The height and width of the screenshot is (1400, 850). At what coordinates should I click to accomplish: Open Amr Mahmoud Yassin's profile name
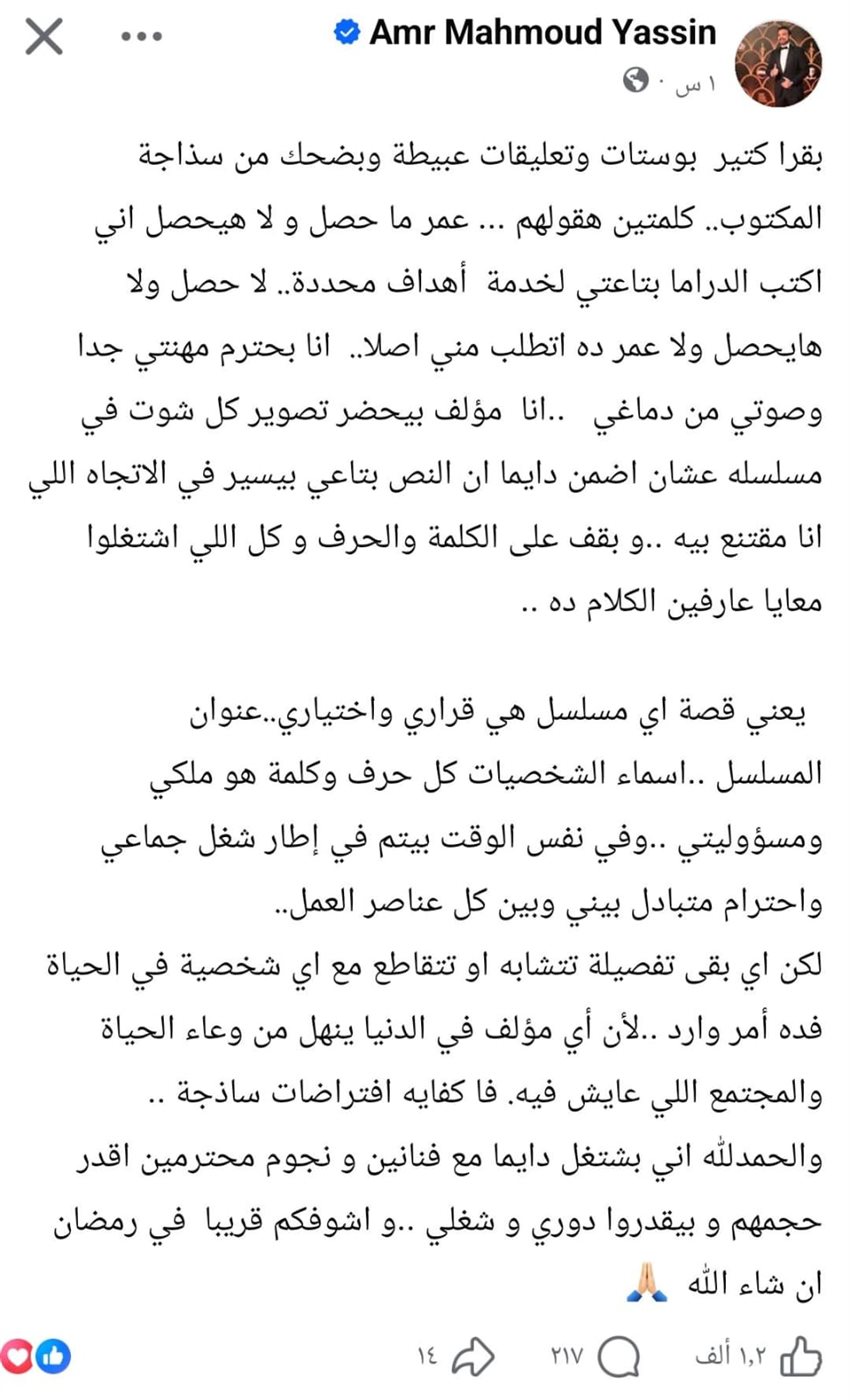point(542,33)
